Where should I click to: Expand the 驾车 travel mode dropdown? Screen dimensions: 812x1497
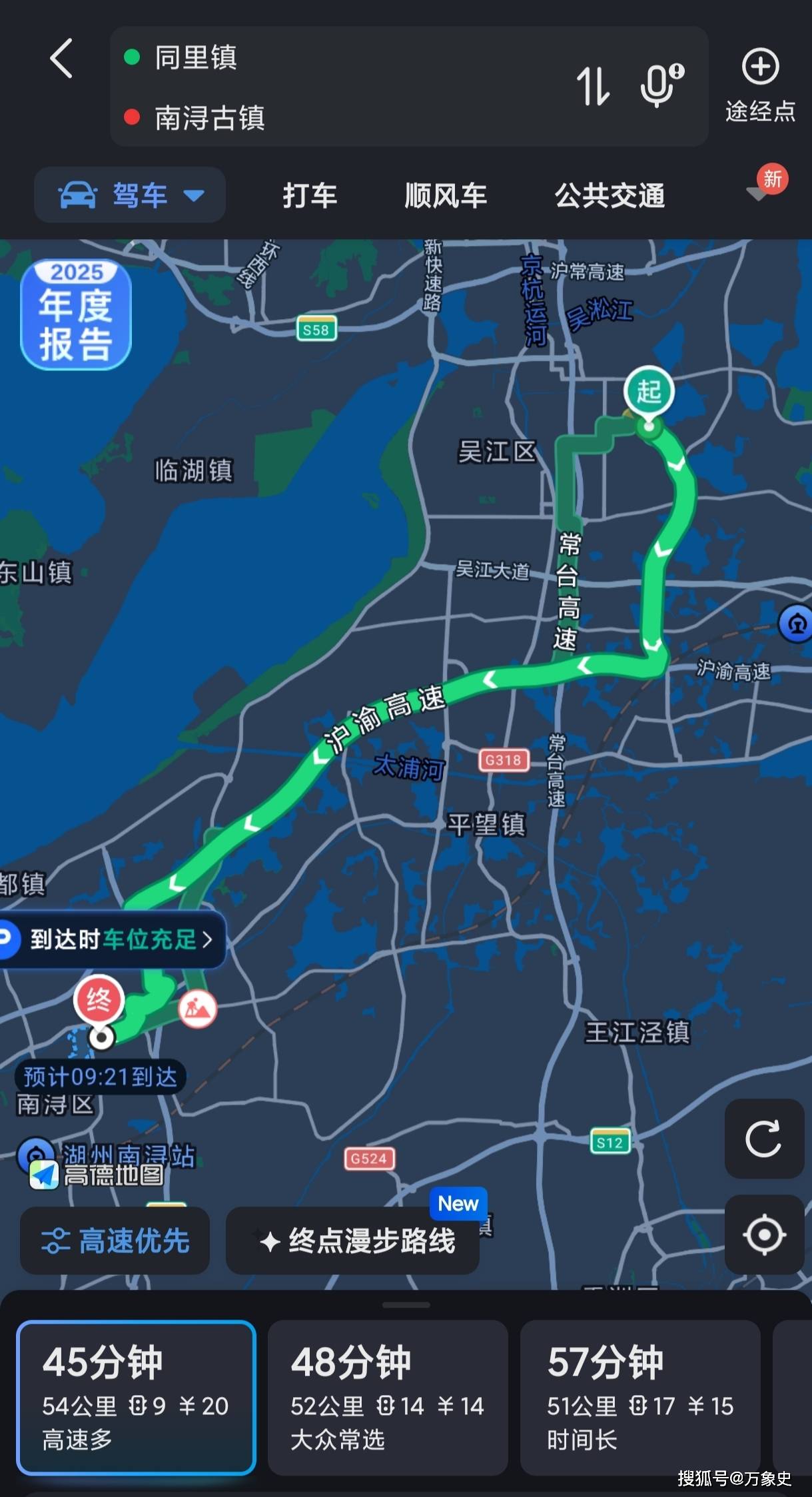(131, 195)
